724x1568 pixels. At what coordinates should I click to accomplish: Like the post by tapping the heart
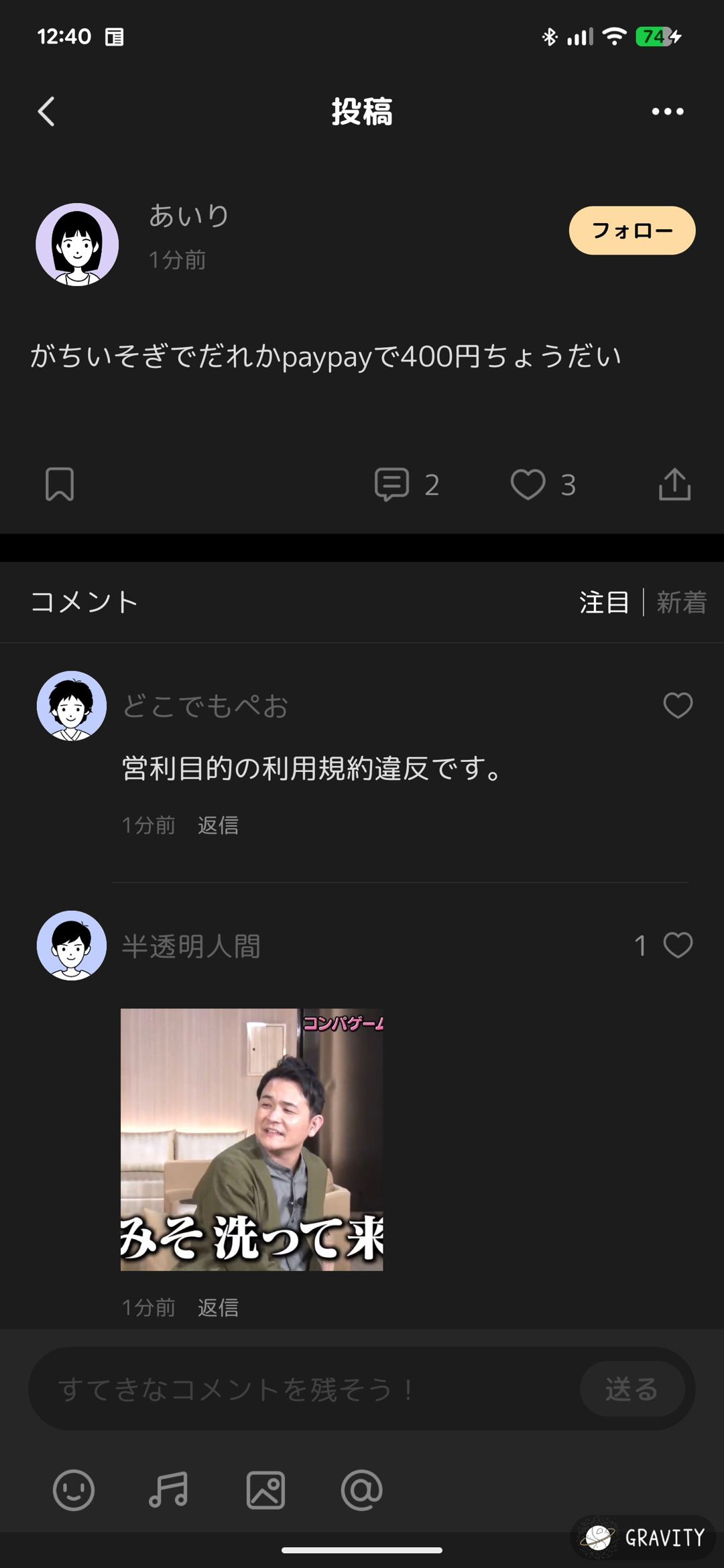[x=530, y=485]
